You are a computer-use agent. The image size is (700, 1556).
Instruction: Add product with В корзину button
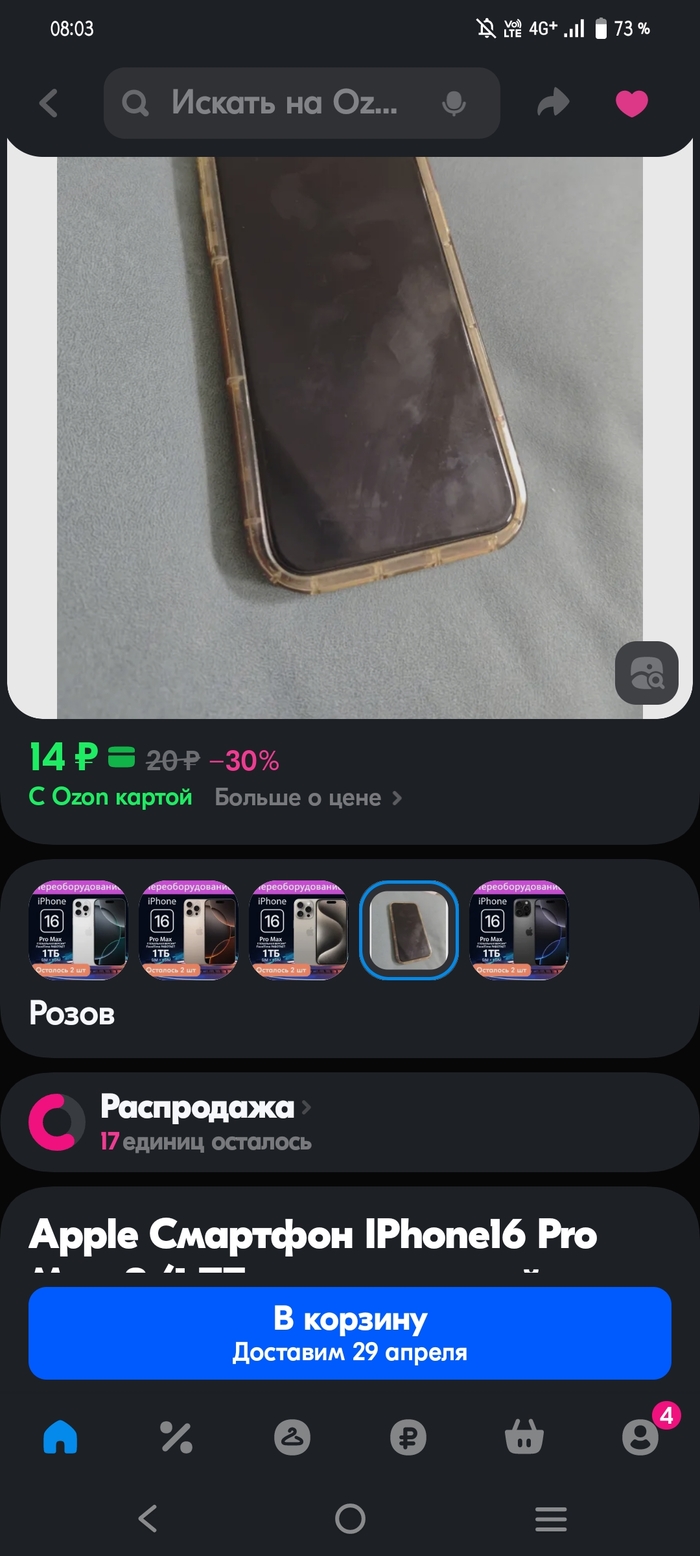coord(350,1333)
